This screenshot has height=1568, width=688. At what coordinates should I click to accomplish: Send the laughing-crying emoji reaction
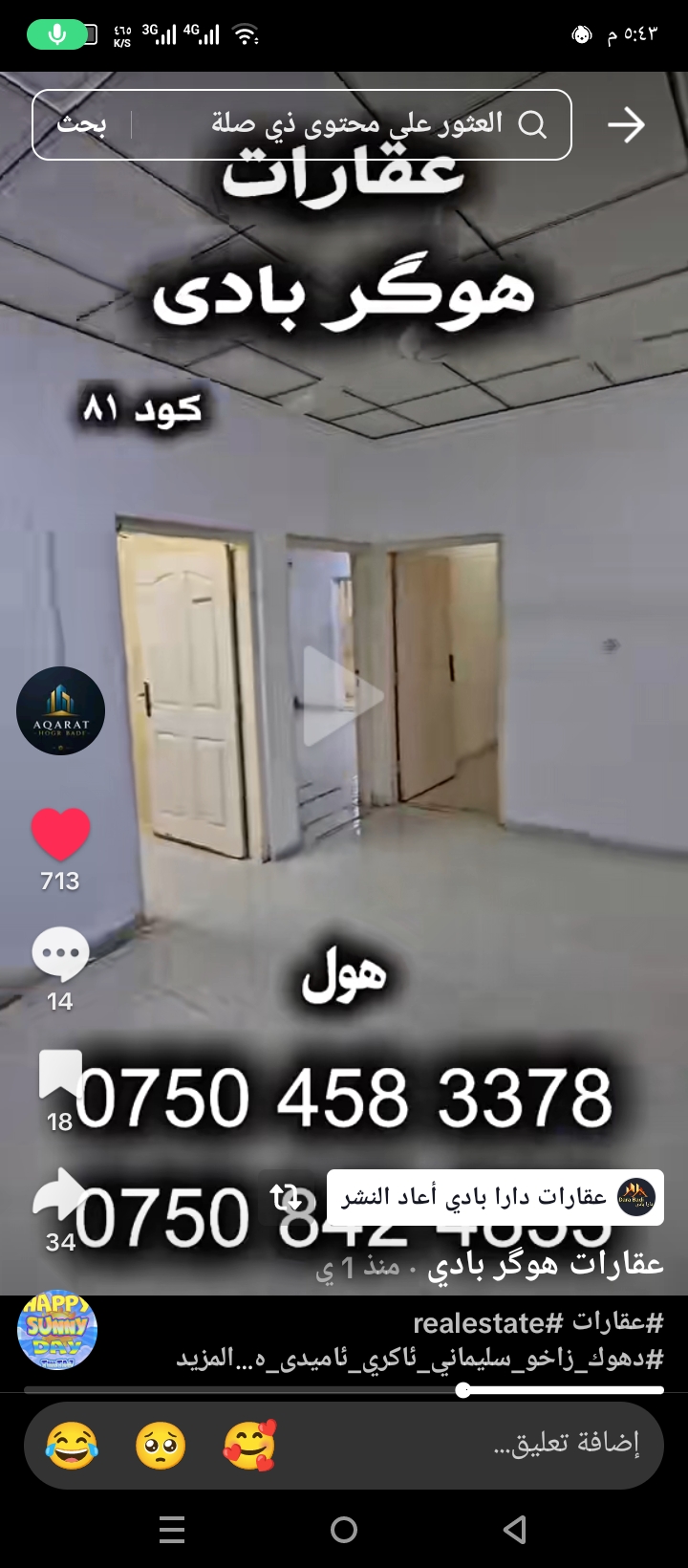[x=72, y=1445]
